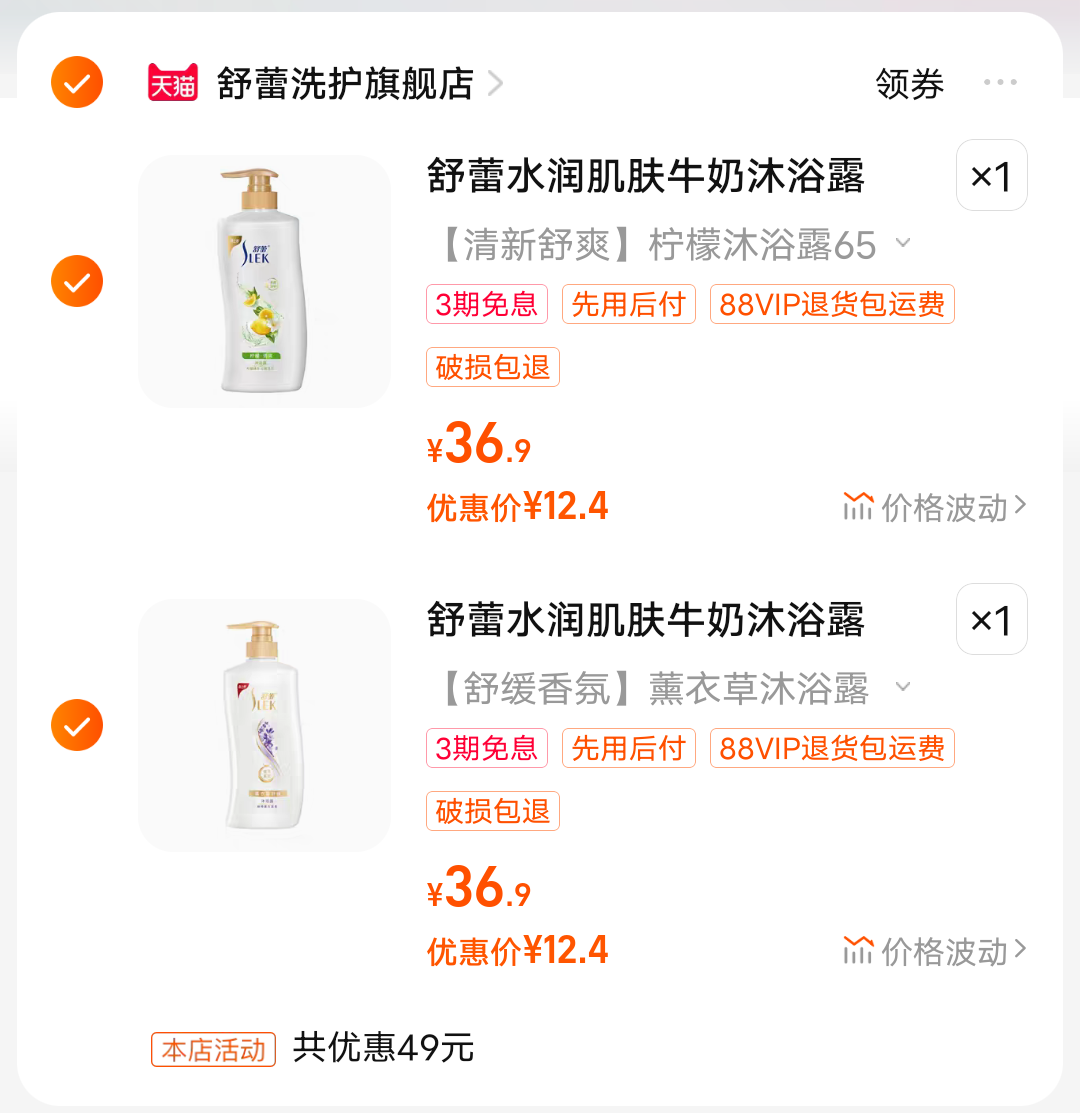The image size is (1080, 1113).
Task: Click the 88VIP退货包运费 tag on lemon product
Action: coord(831,304)
